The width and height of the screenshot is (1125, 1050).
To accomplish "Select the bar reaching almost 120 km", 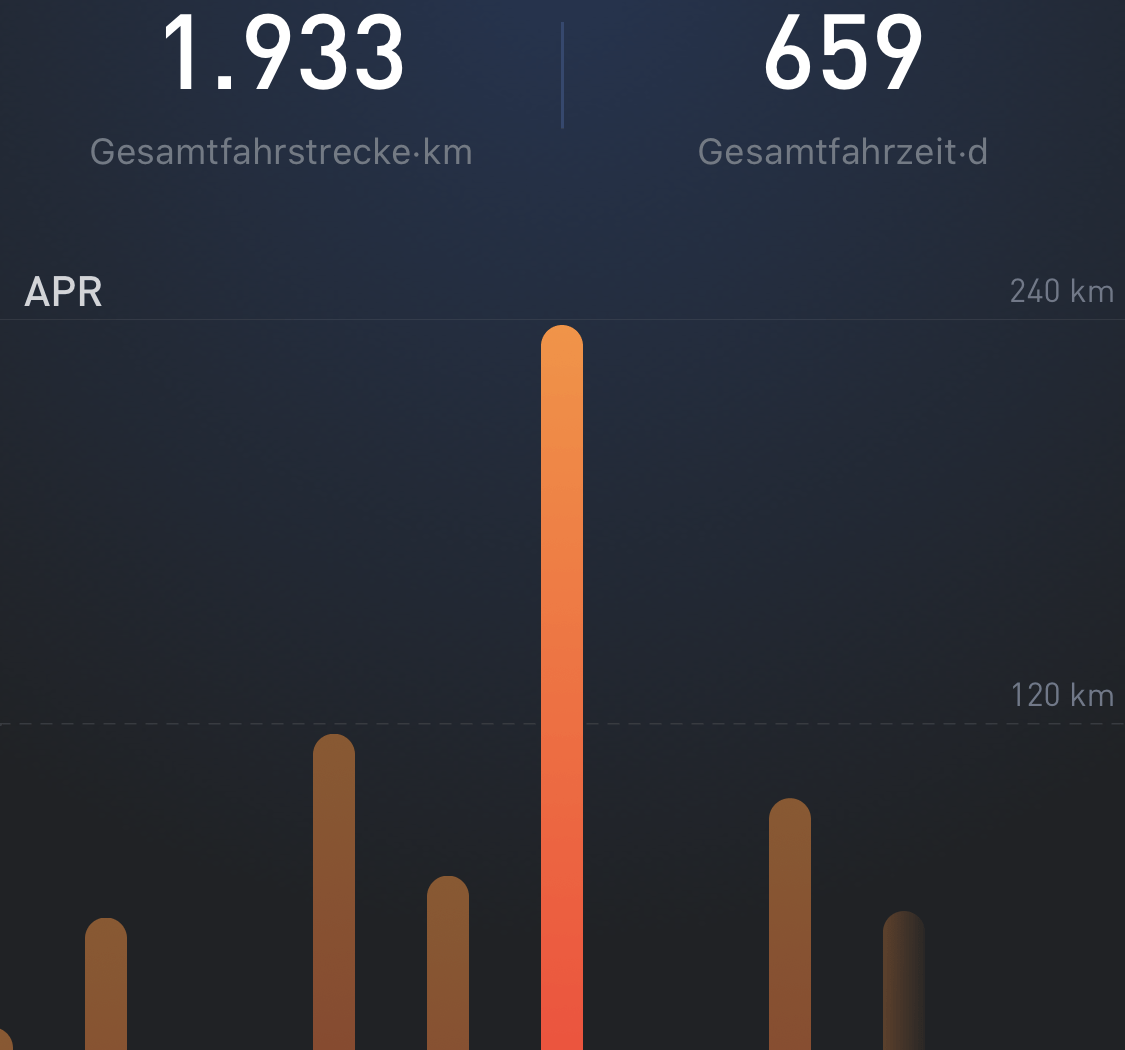I will pos(334,890).
